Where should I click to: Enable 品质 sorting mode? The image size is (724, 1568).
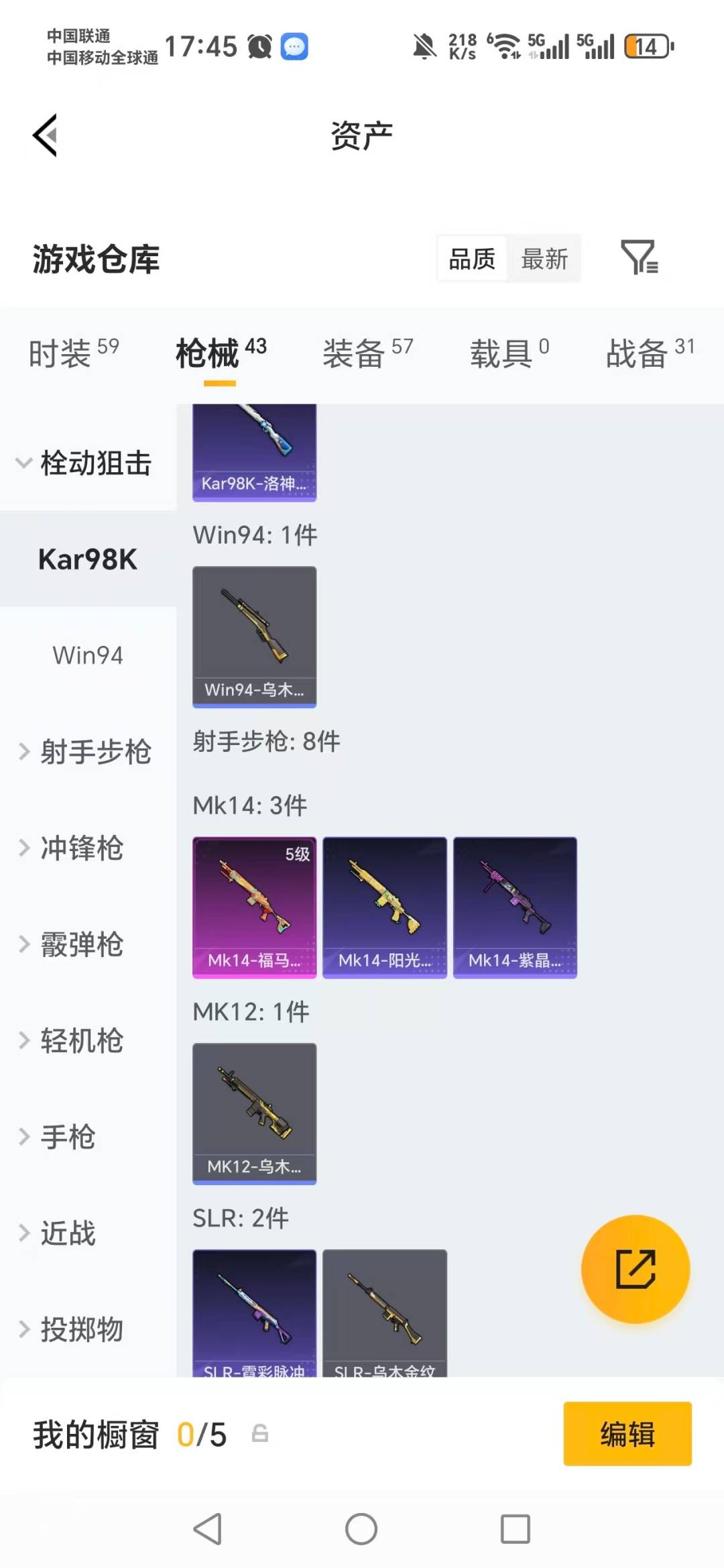tap(471, 259)
